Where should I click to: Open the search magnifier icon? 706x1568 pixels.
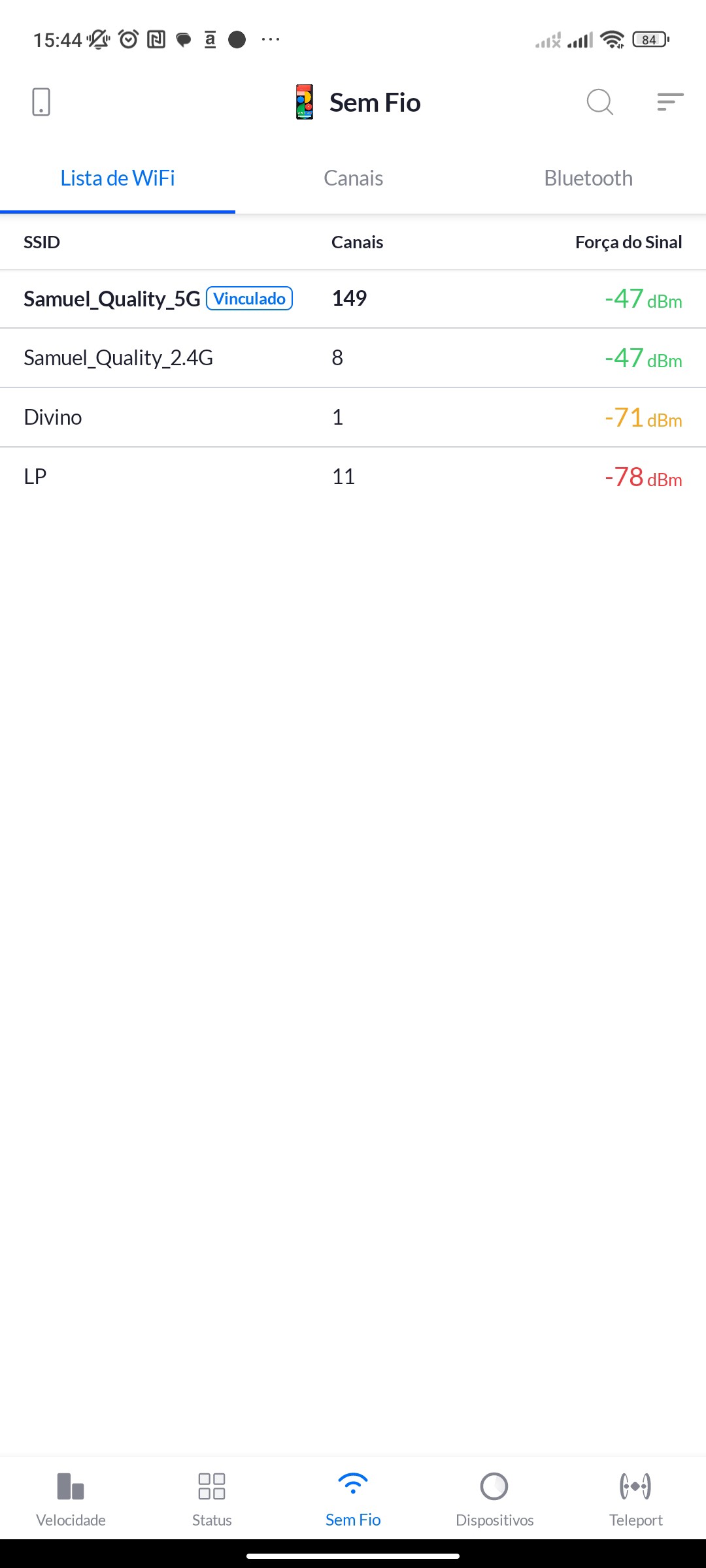[599, 103]
